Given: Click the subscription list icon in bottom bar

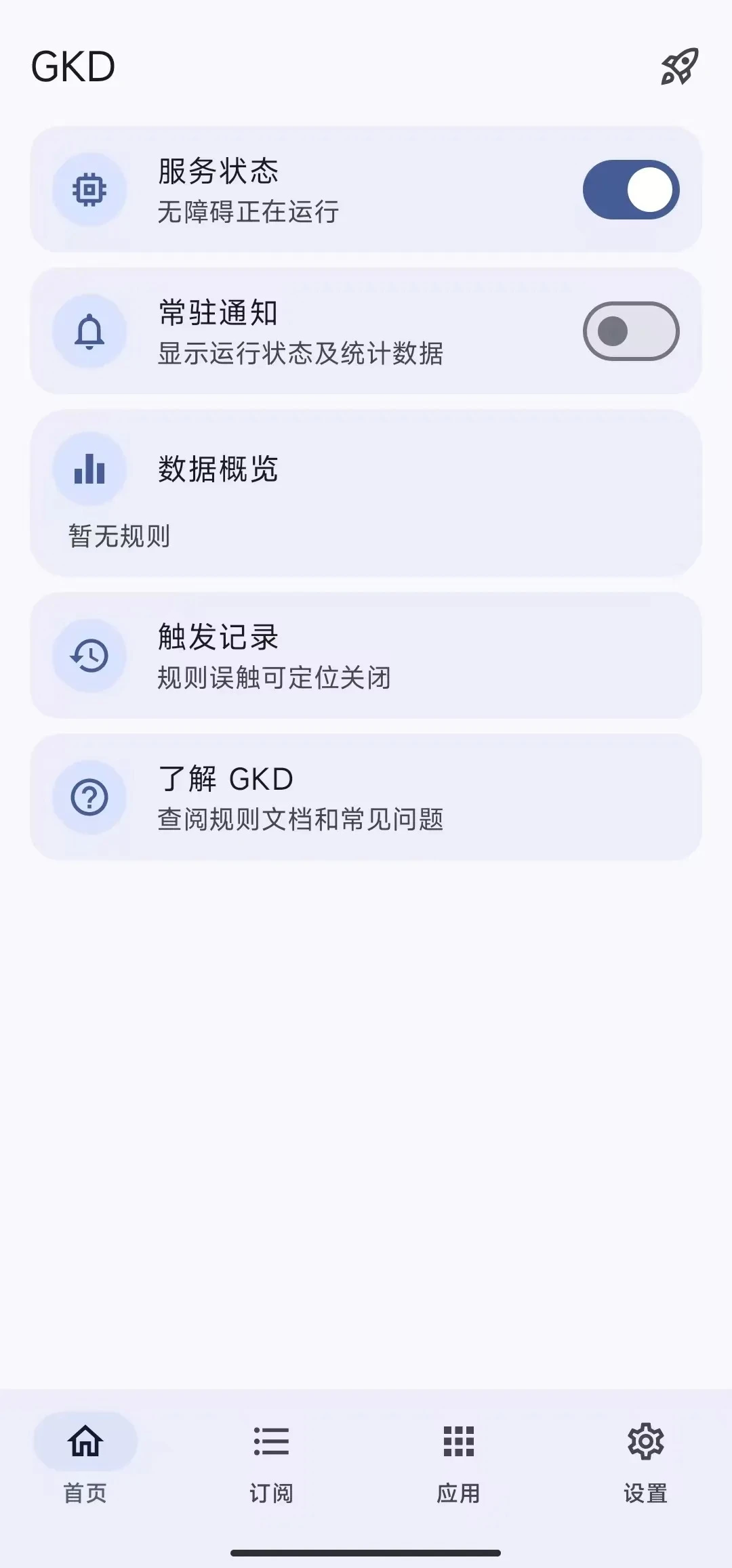Looking at the screenshot, I should point(271,1441).
